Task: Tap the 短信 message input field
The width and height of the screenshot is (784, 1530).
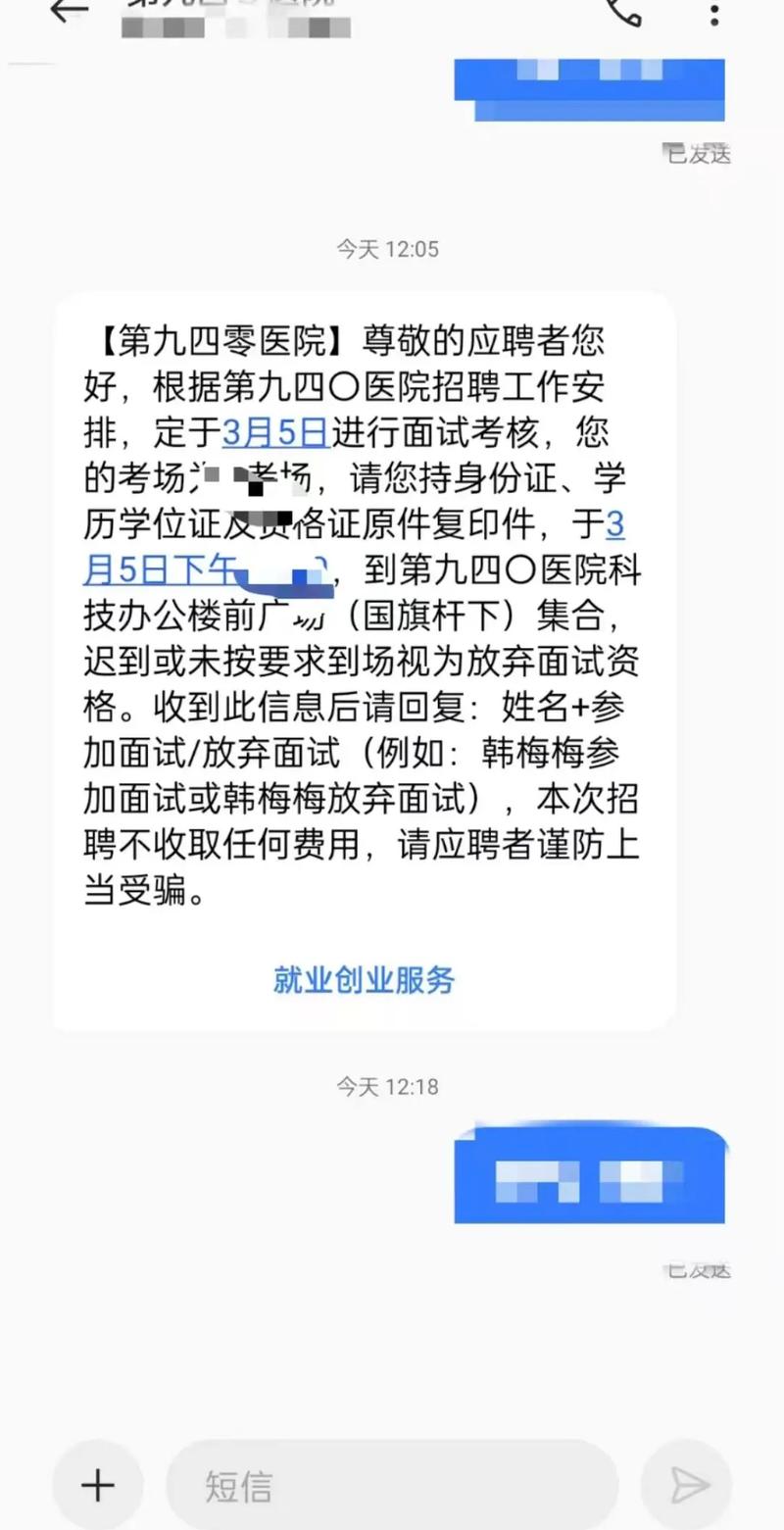Action: pyautogui.click(x=392, y=1483)
